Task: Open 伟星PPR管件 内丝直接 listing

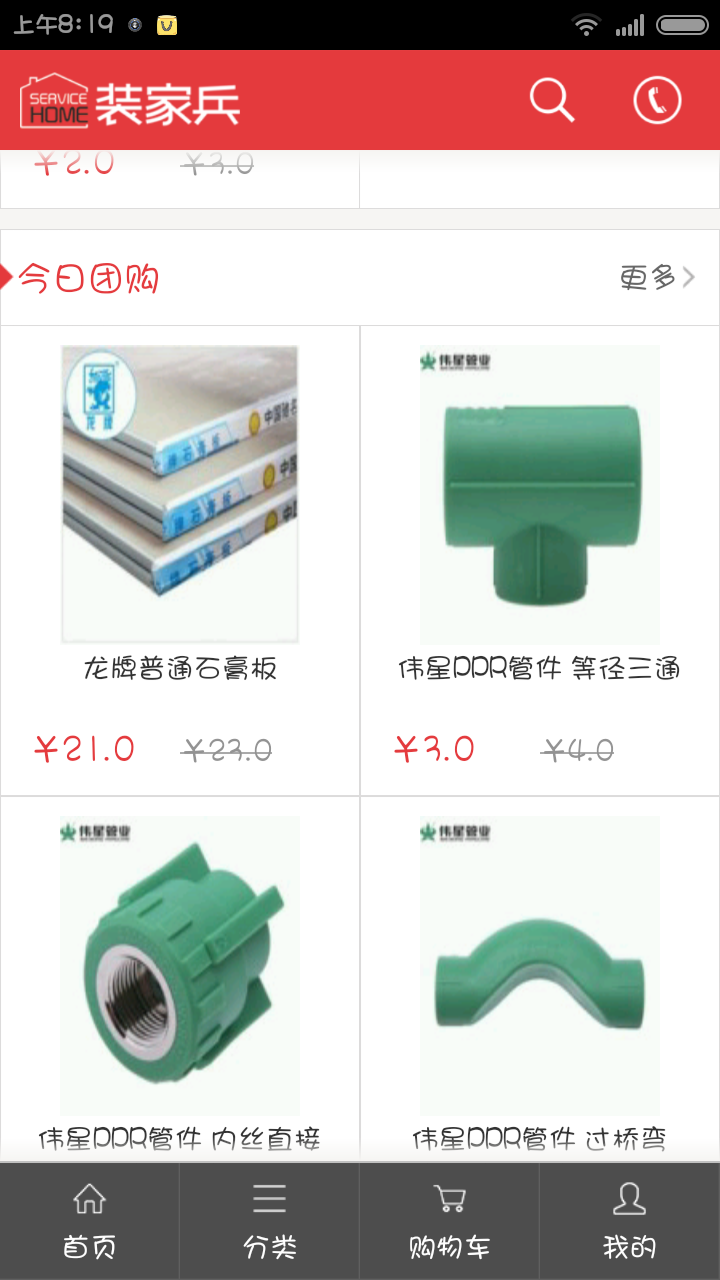Action: click(180, 1140)
